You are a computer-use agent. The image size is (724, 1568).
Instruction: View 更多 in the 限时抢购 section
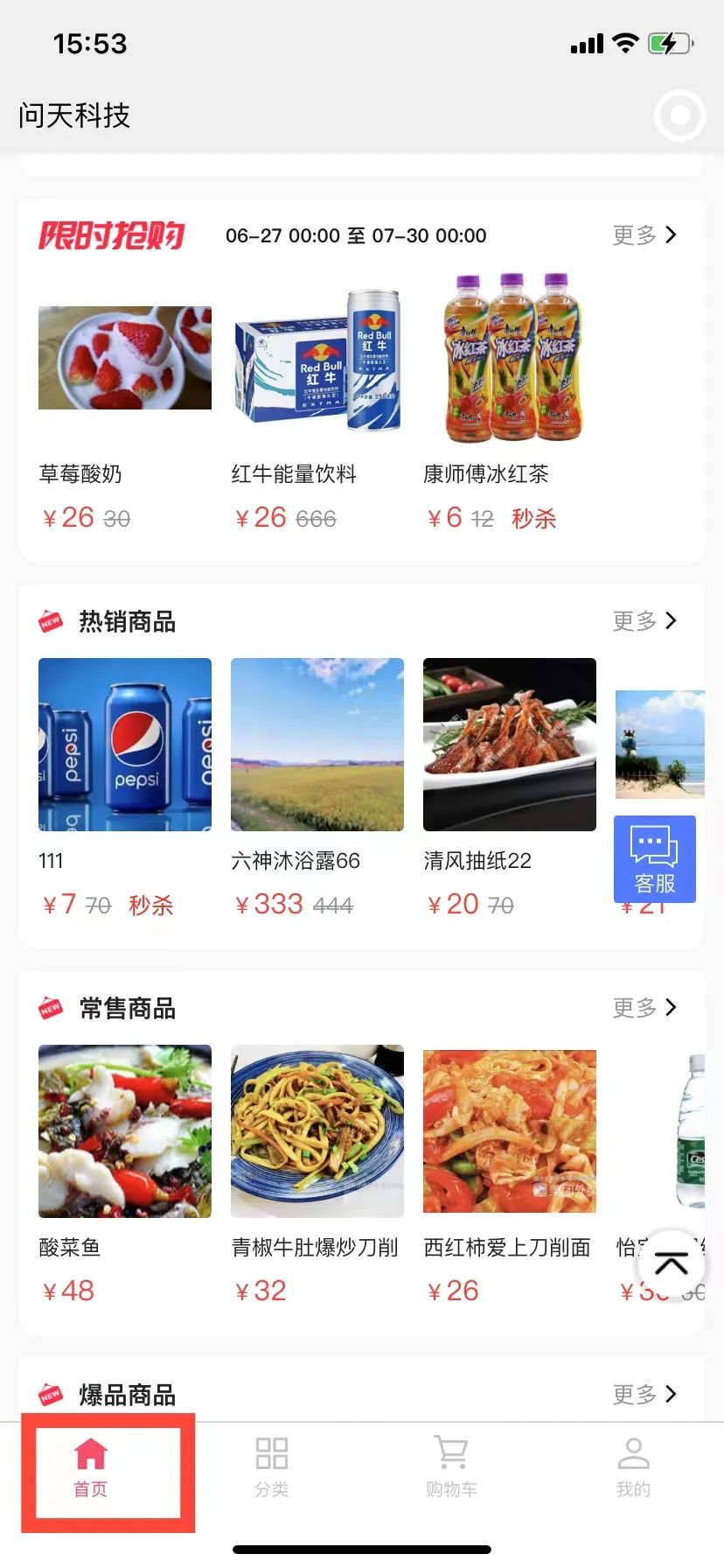point(644,234)
